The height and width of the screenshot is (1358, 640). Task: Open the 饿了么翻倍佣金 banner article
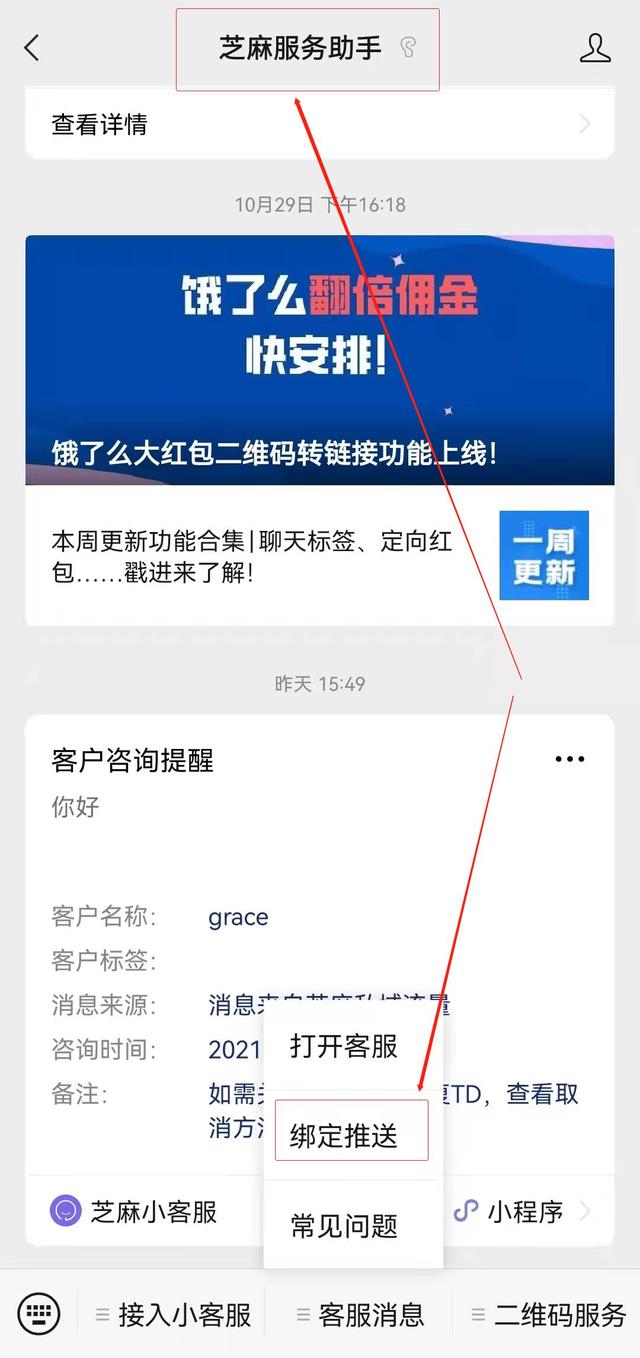pyautogui.click(x=320, y=360)
